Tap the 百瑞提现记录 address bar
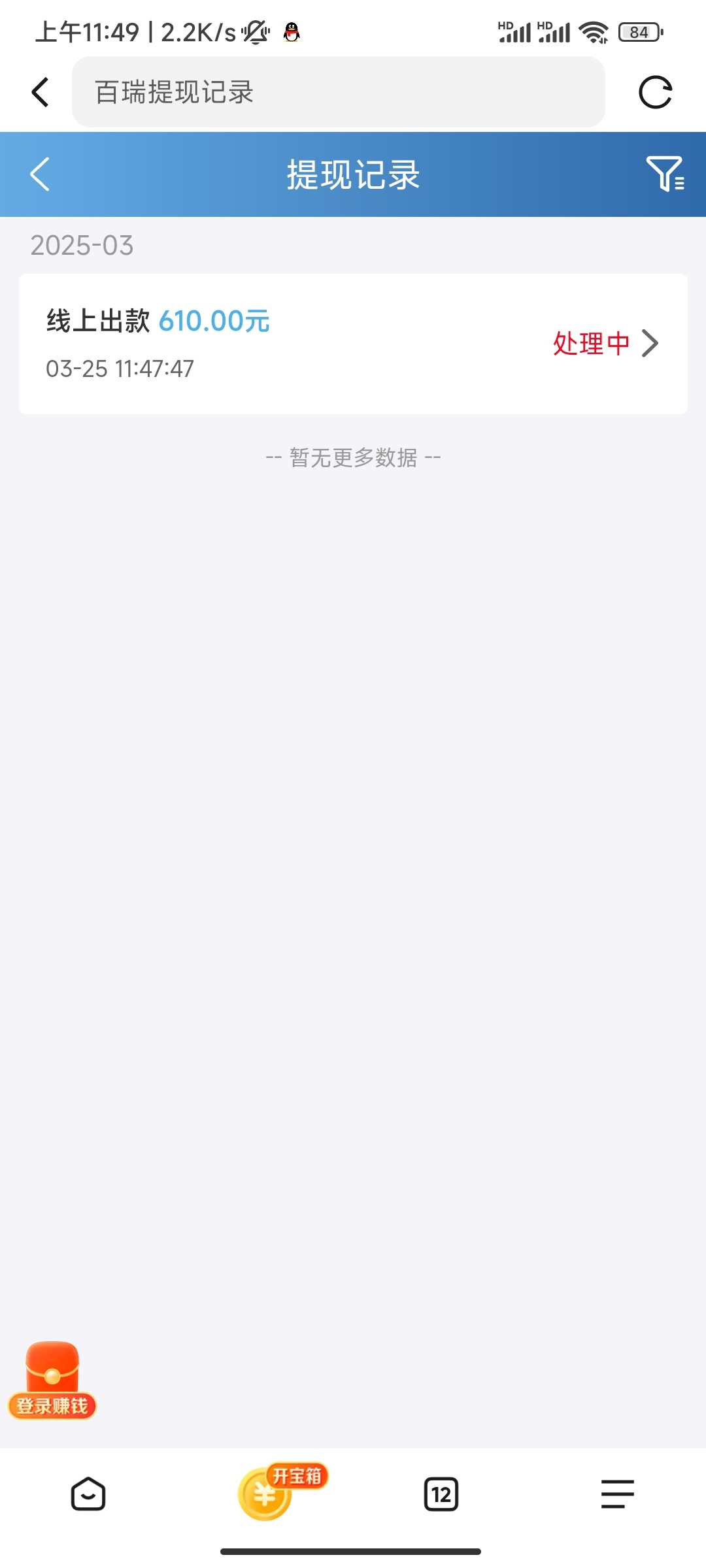Screen dimensions: 706x1568 338,92
